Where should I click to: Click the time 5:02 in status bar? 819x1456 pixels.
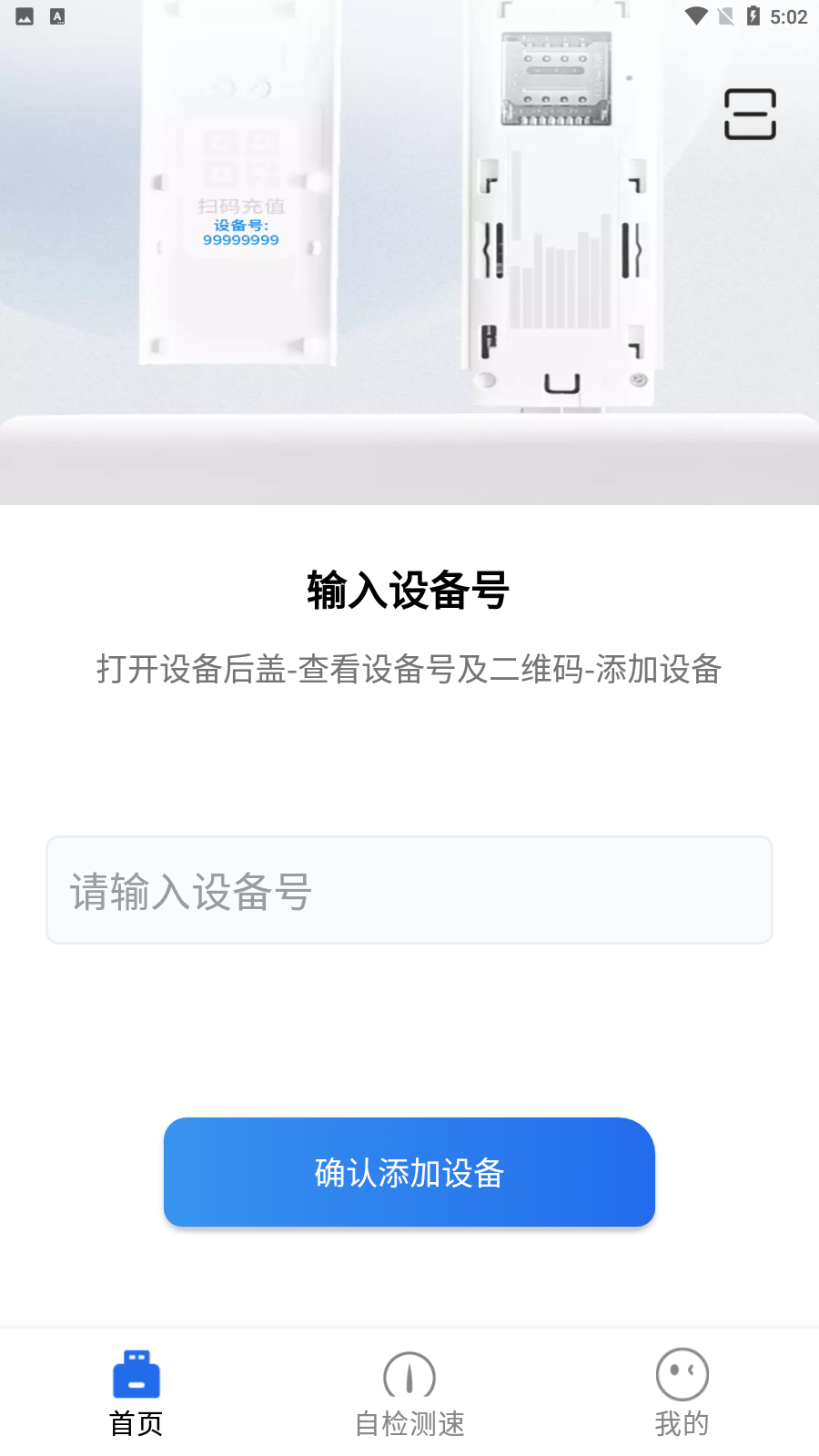click(790, 15)
